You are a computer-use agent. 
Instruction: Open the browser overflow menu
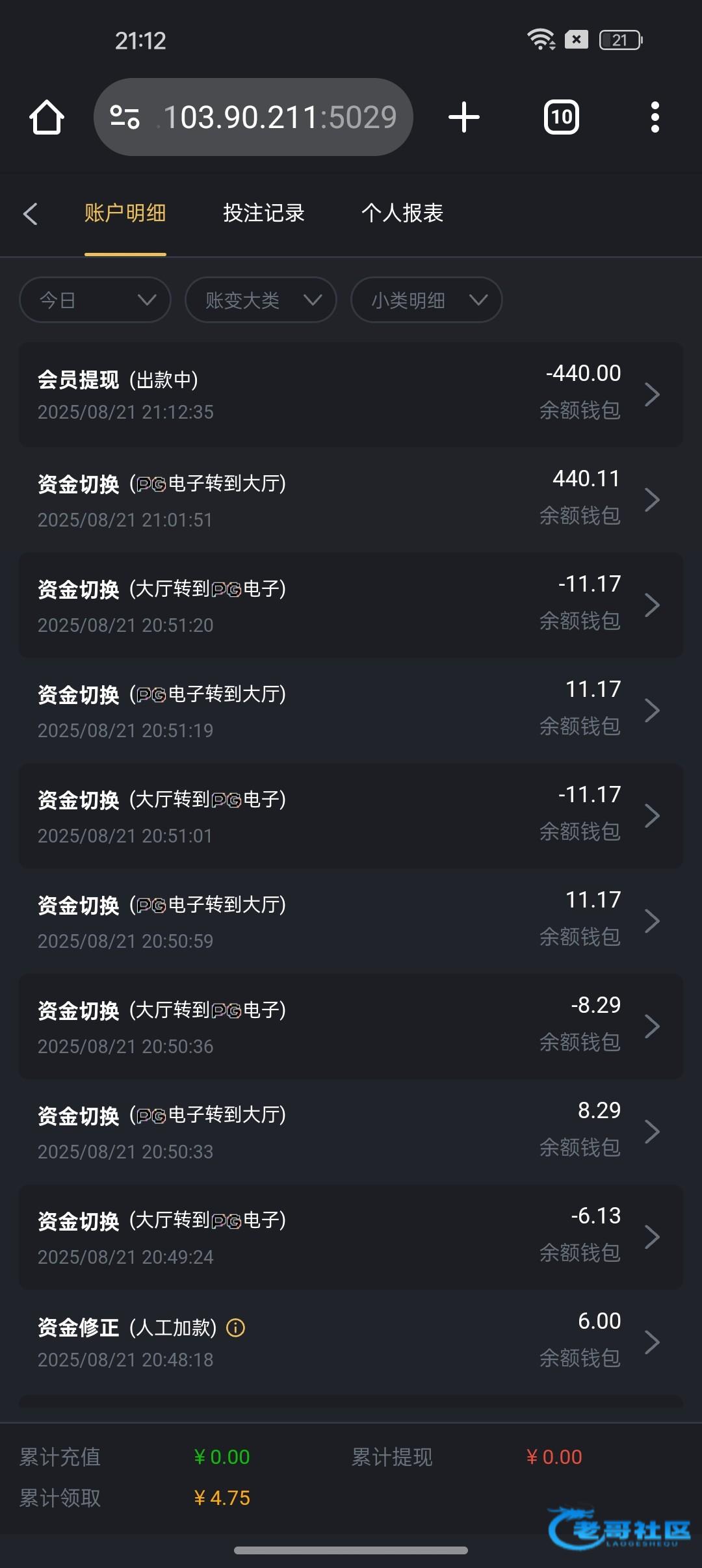pos(655,118)
